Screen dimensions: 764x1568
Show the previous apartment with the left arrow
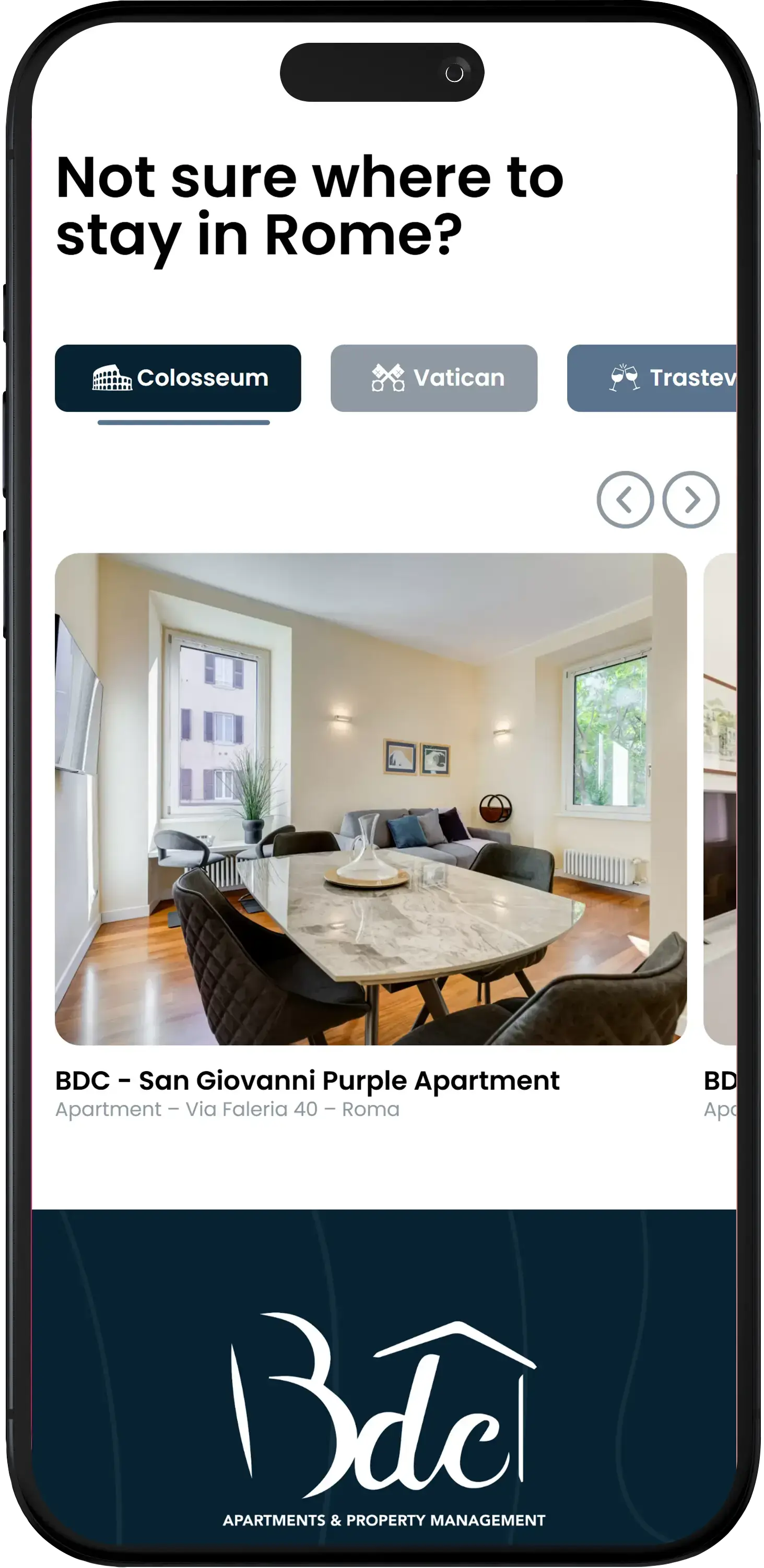625,500
